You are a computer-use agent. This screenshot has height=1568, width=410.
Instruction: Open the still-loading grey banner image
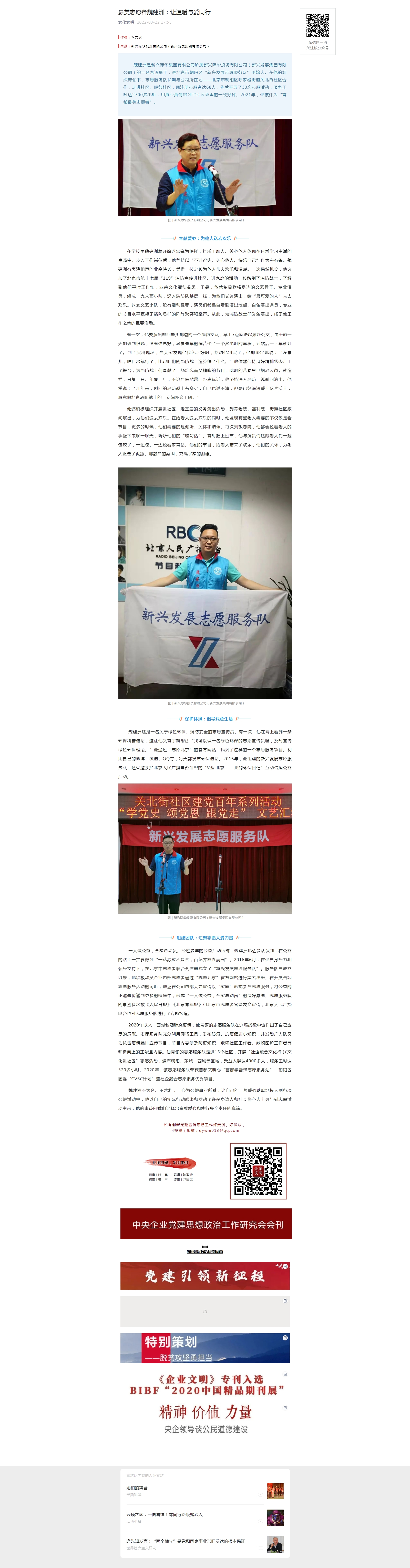click(204, 1311)
